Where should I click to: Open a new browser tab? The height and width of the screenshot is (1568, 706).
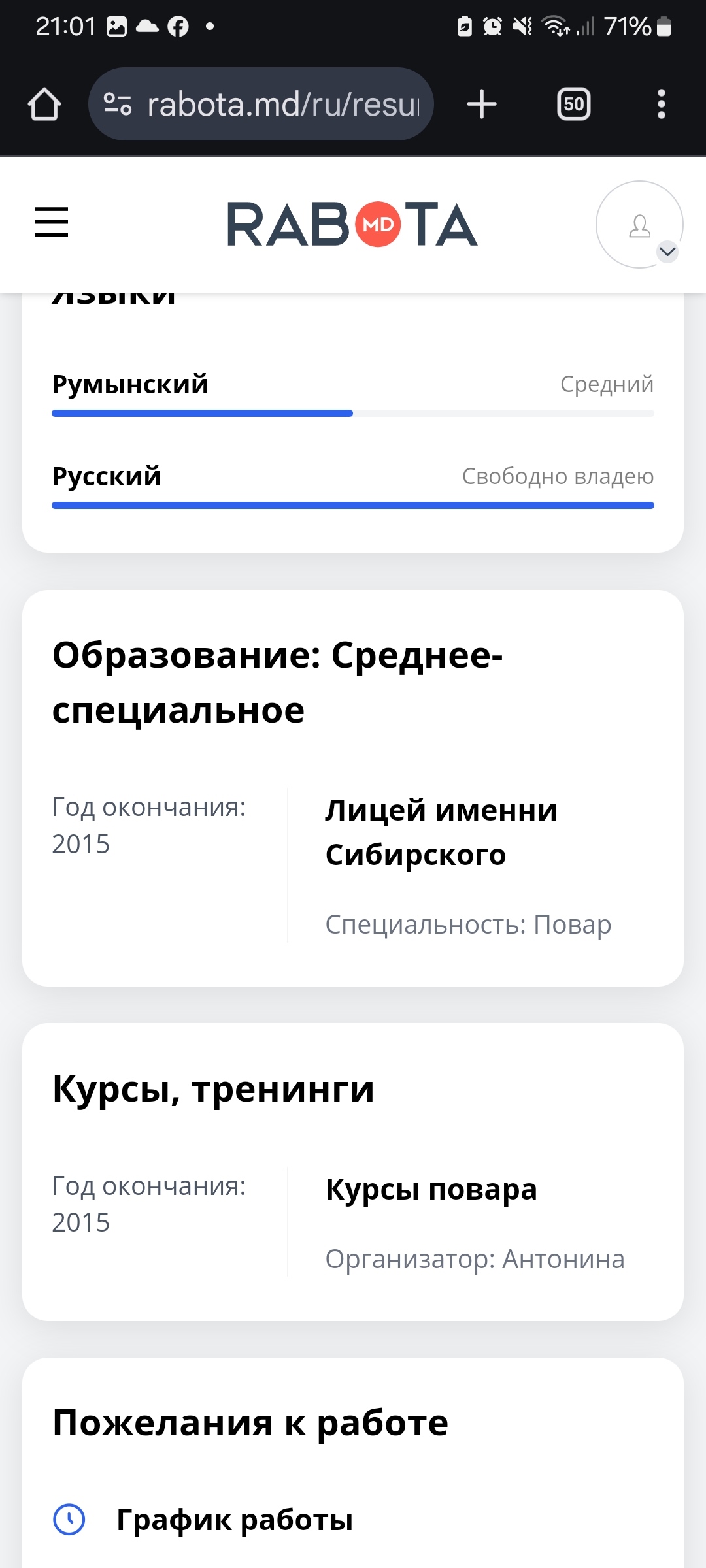click(482, 105)
